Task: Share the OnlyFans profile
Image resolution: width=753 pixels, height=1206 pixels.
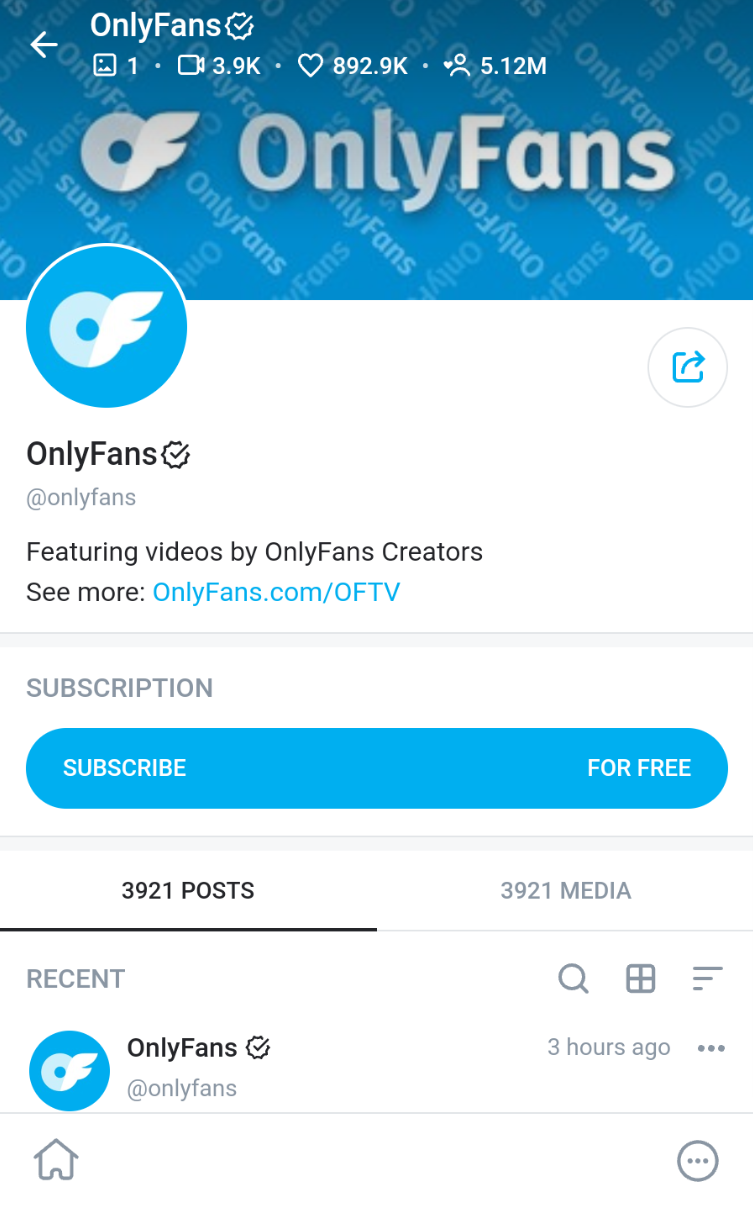Action: click(687, 367)
